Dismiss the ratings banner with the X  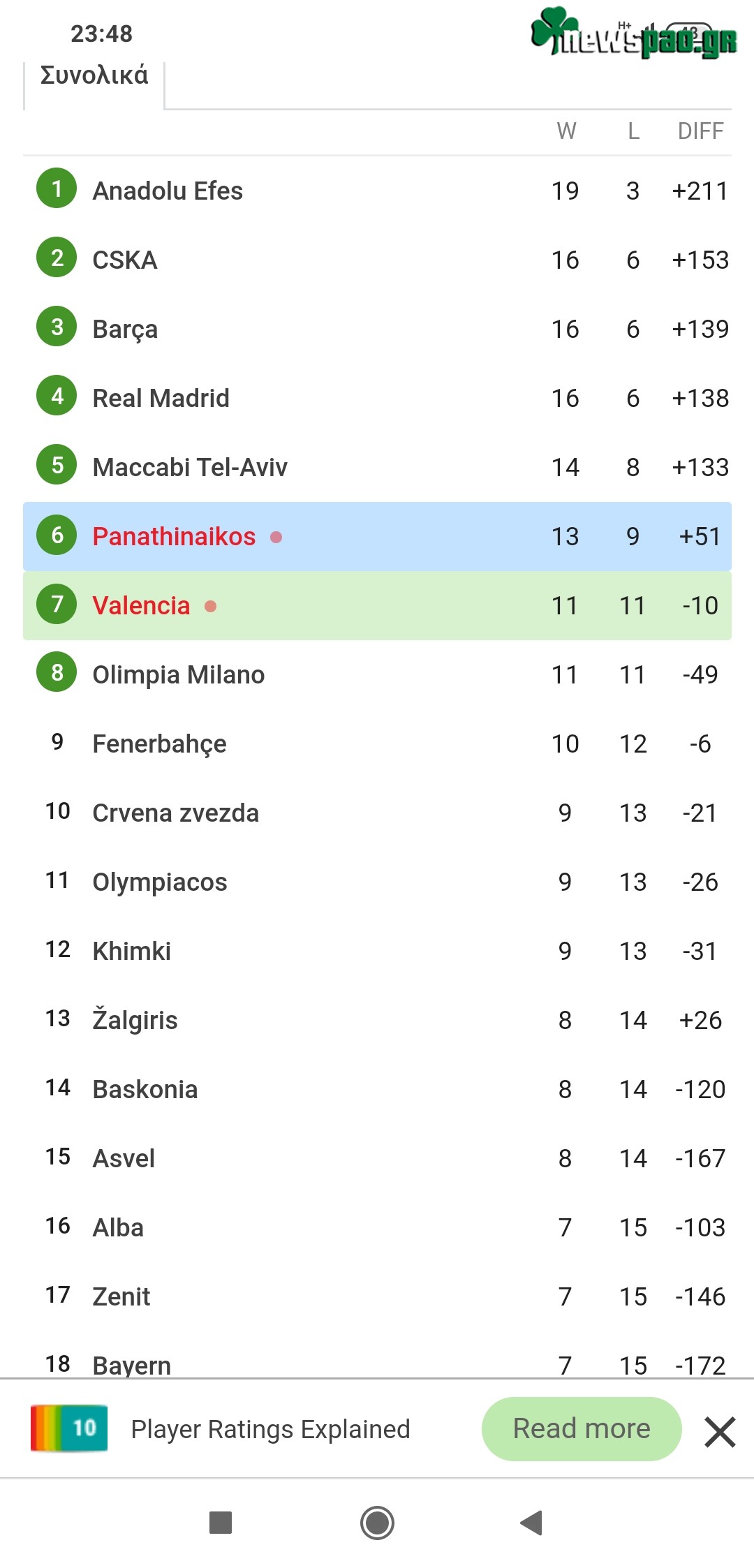point(720,1428)
